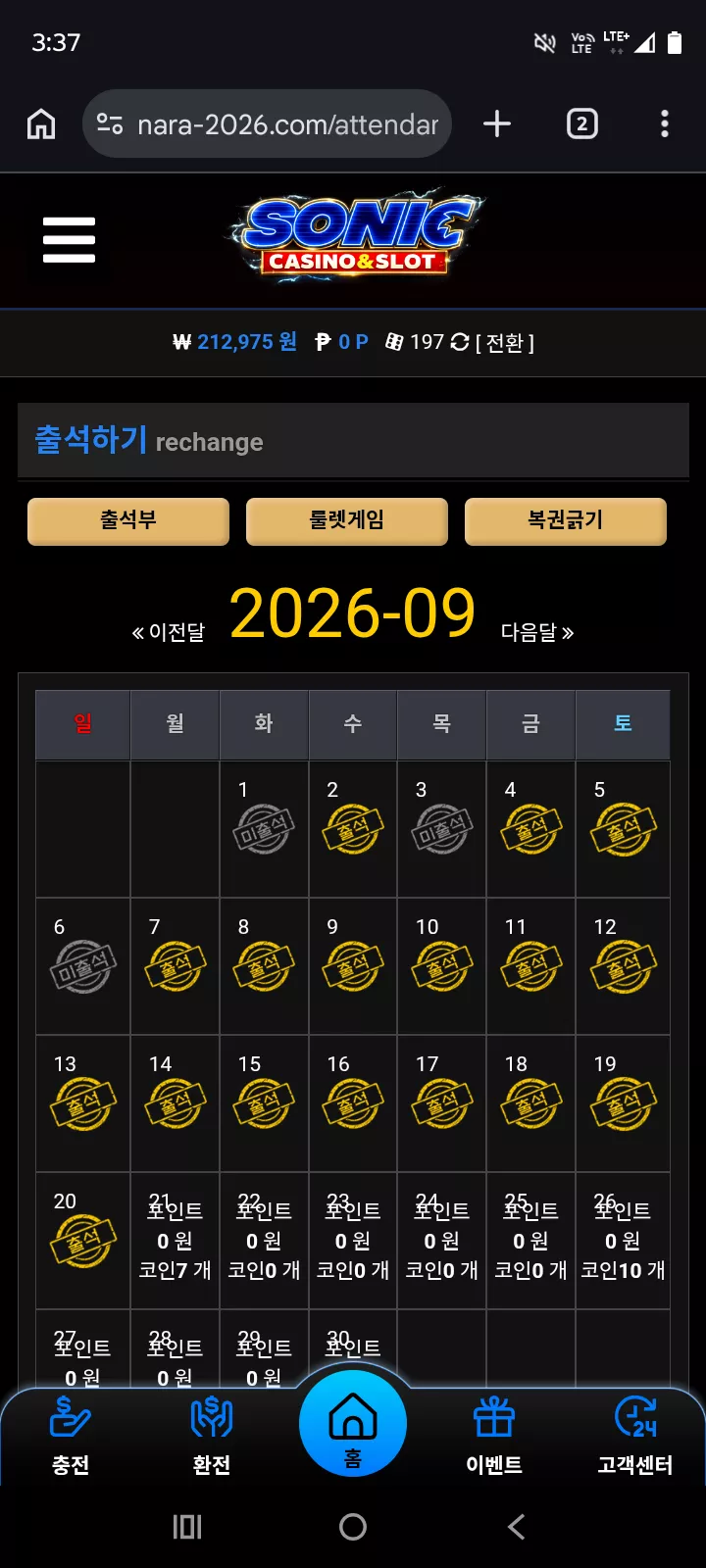Open the 환전 withdrawal tab
Image resolution: width=706 pixels, height=1568 pixels.
pos(212,1436)
